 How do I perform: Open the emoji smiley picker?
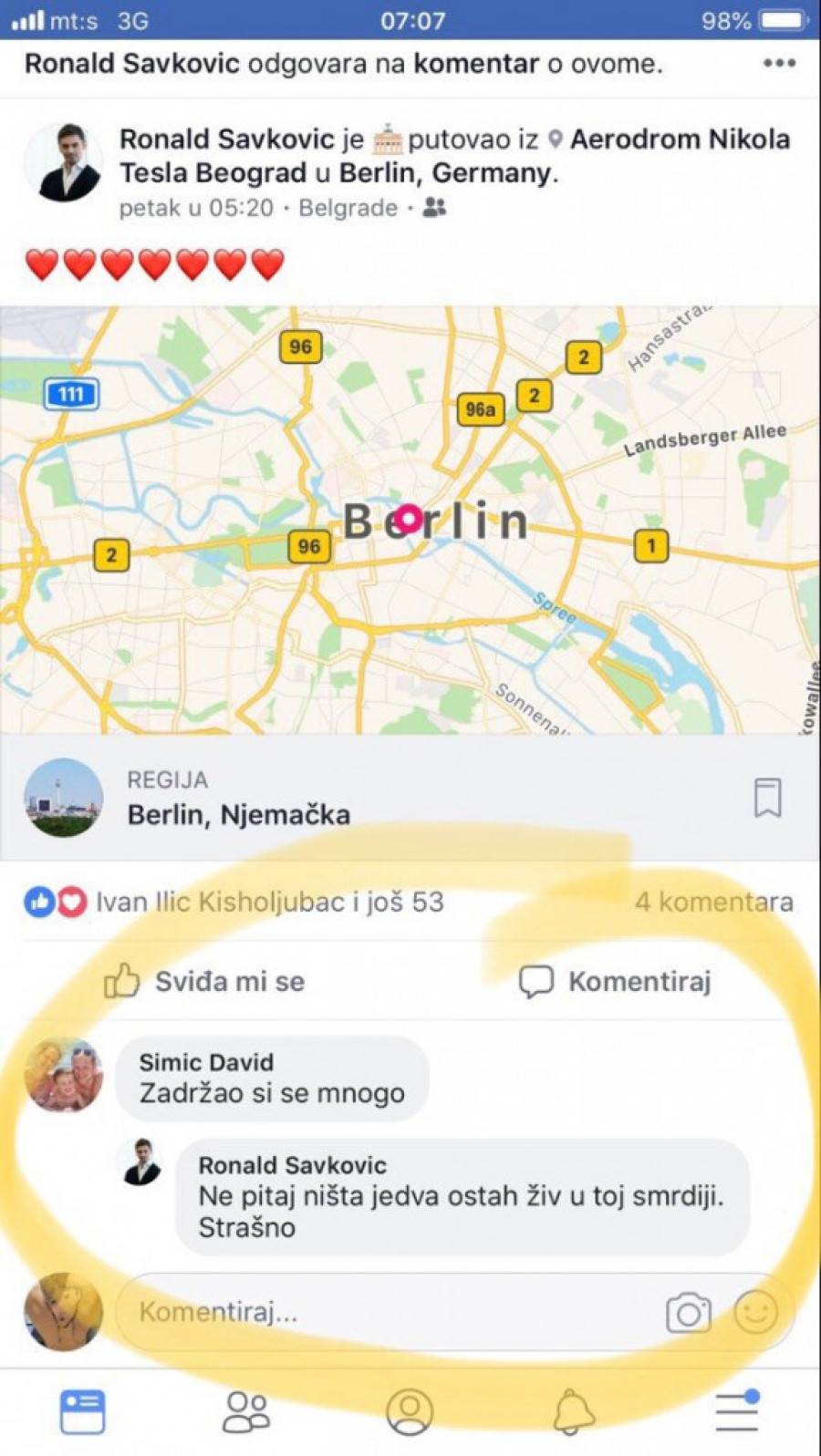pyautogui.click(x=756, y=1313)
